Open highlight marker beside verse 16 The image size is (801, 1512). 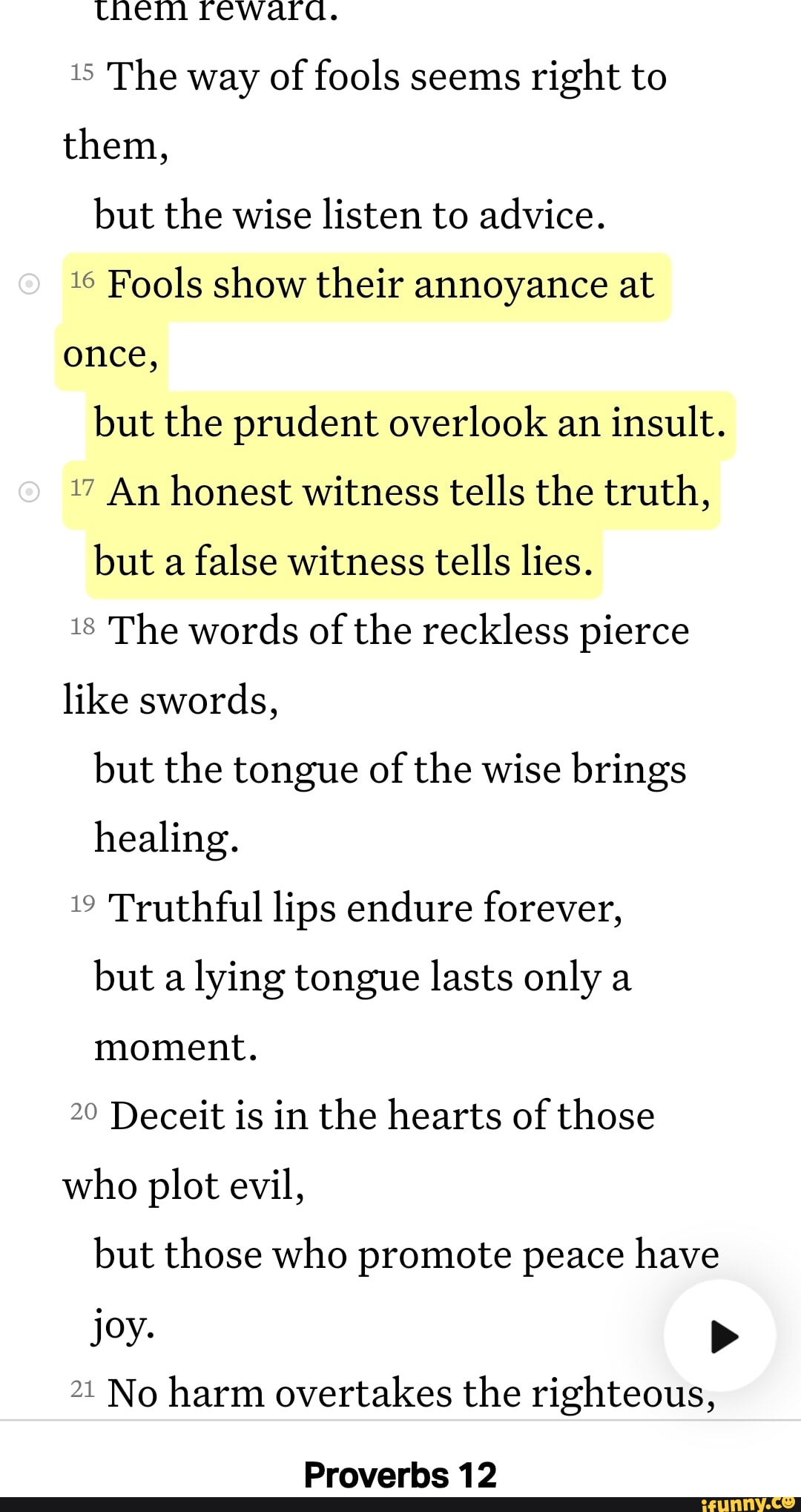click(x=29, y=284)
